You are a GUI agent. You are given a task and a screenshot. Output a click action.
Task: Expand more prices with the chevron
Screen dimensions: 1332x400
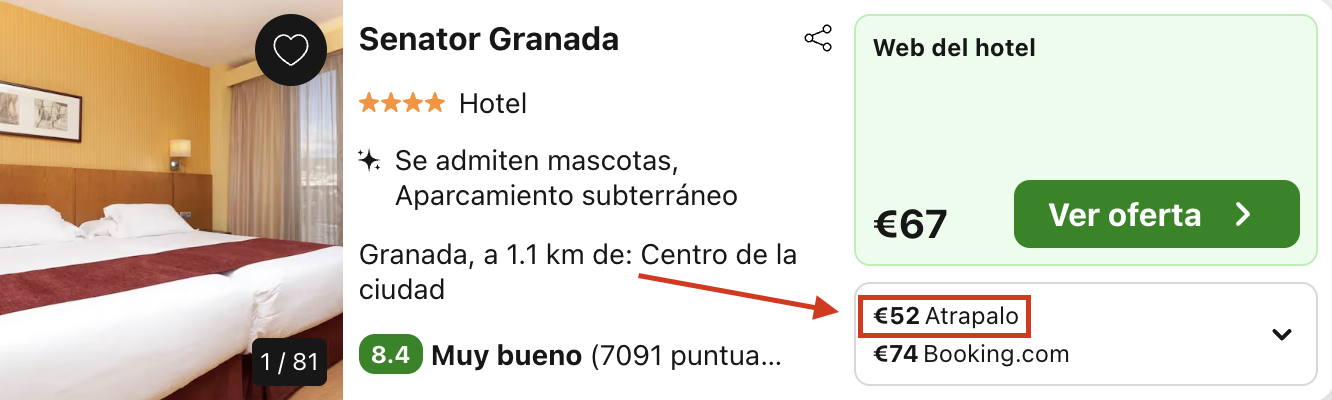click(x=1281, y=335)
